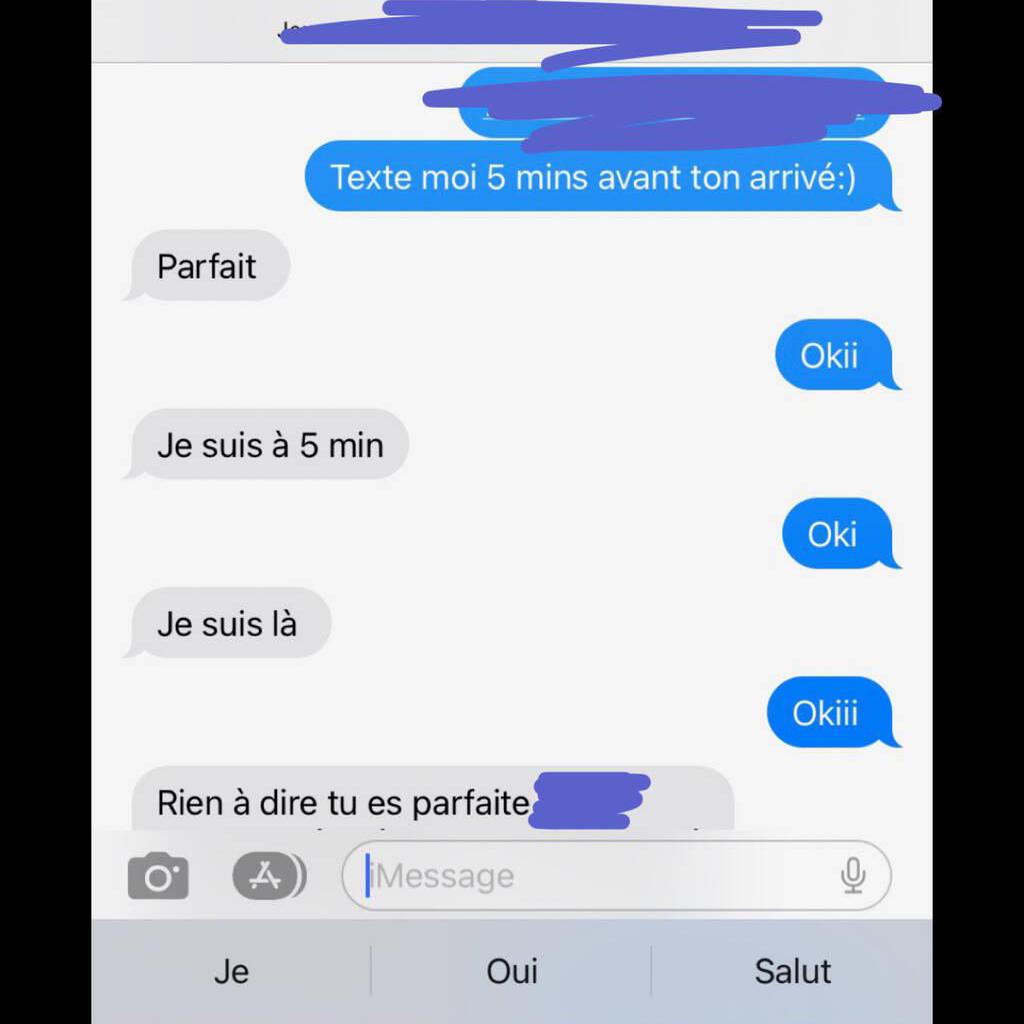Select the "Salut" predictive suggestion

792,971
